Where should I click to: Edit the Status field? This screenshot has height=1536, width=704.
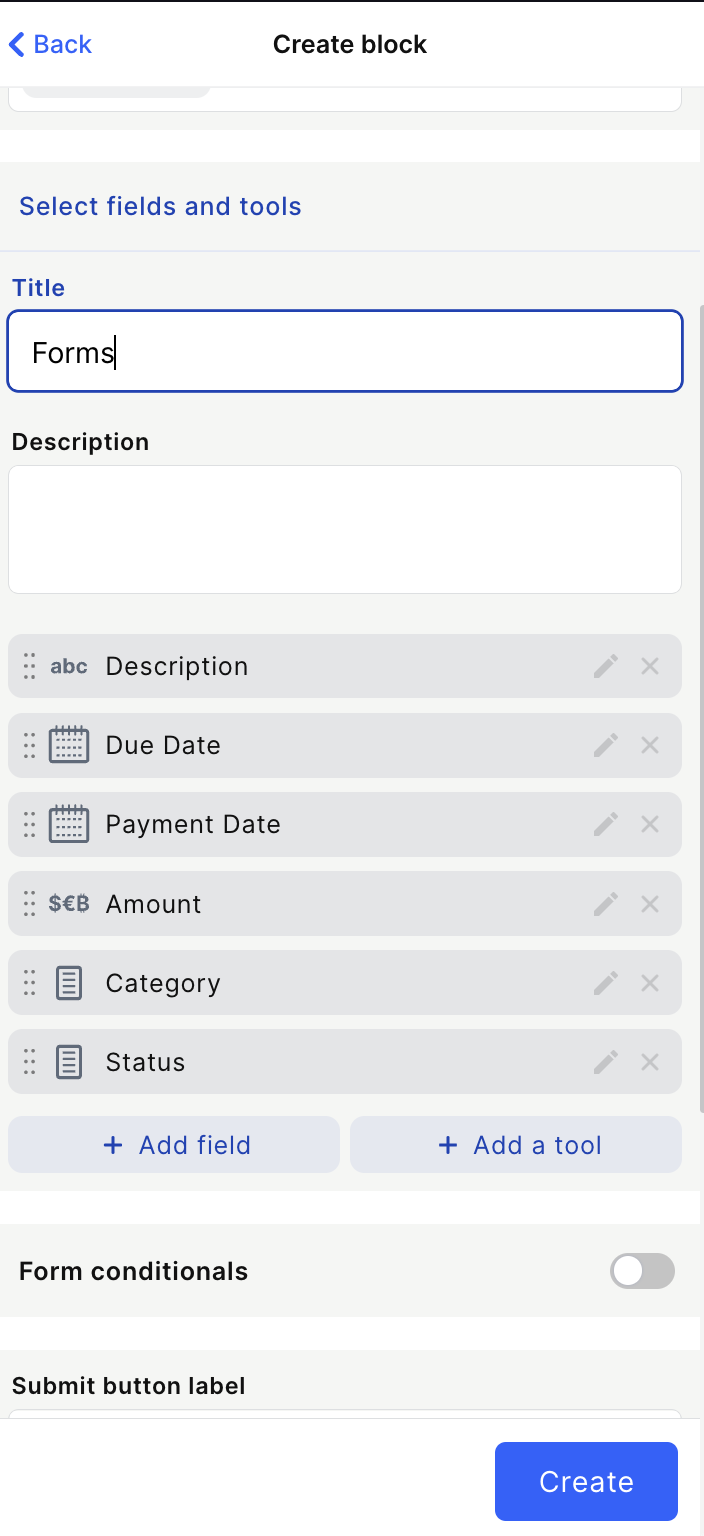coord(606,1062)
